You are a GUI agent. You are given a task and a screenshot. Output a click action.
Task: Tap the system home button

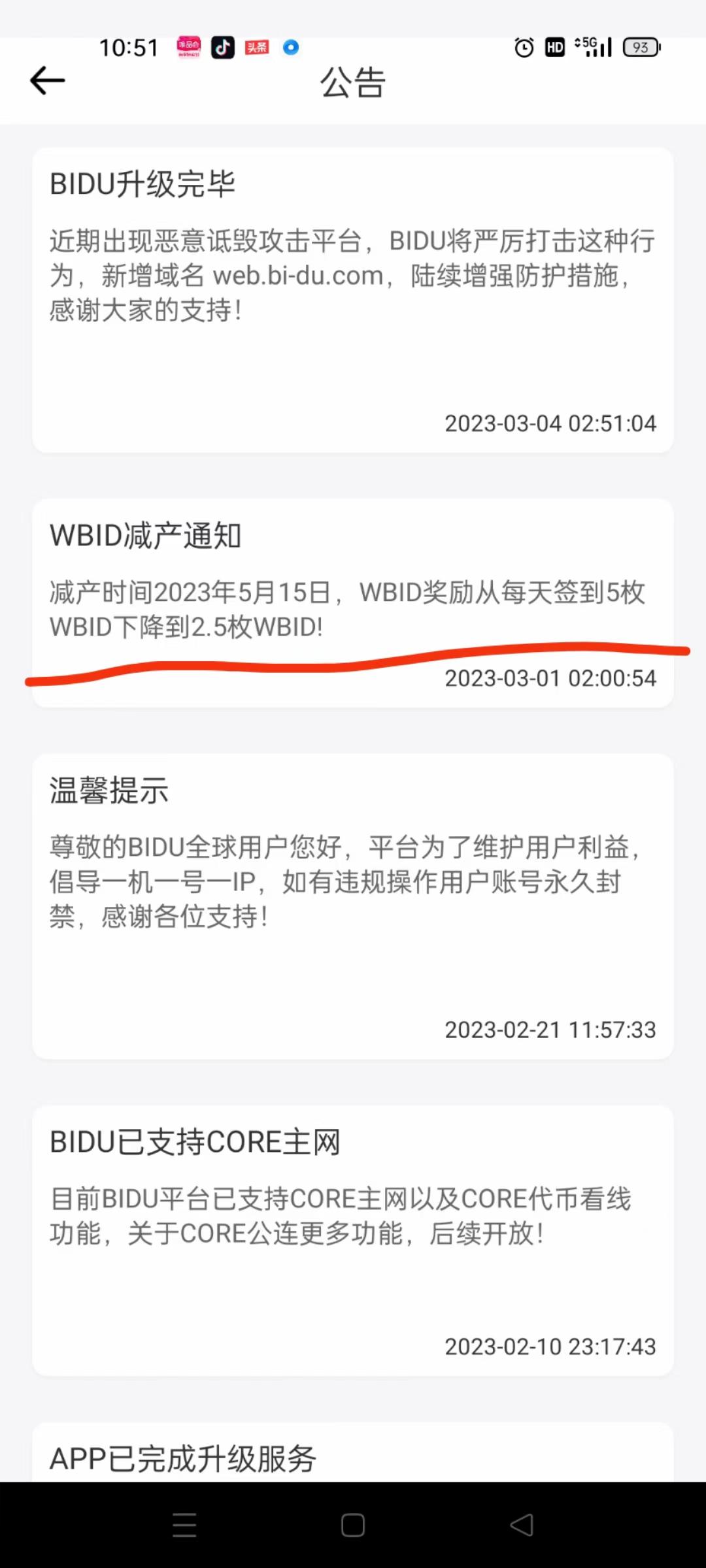[x=353, y=1526]
